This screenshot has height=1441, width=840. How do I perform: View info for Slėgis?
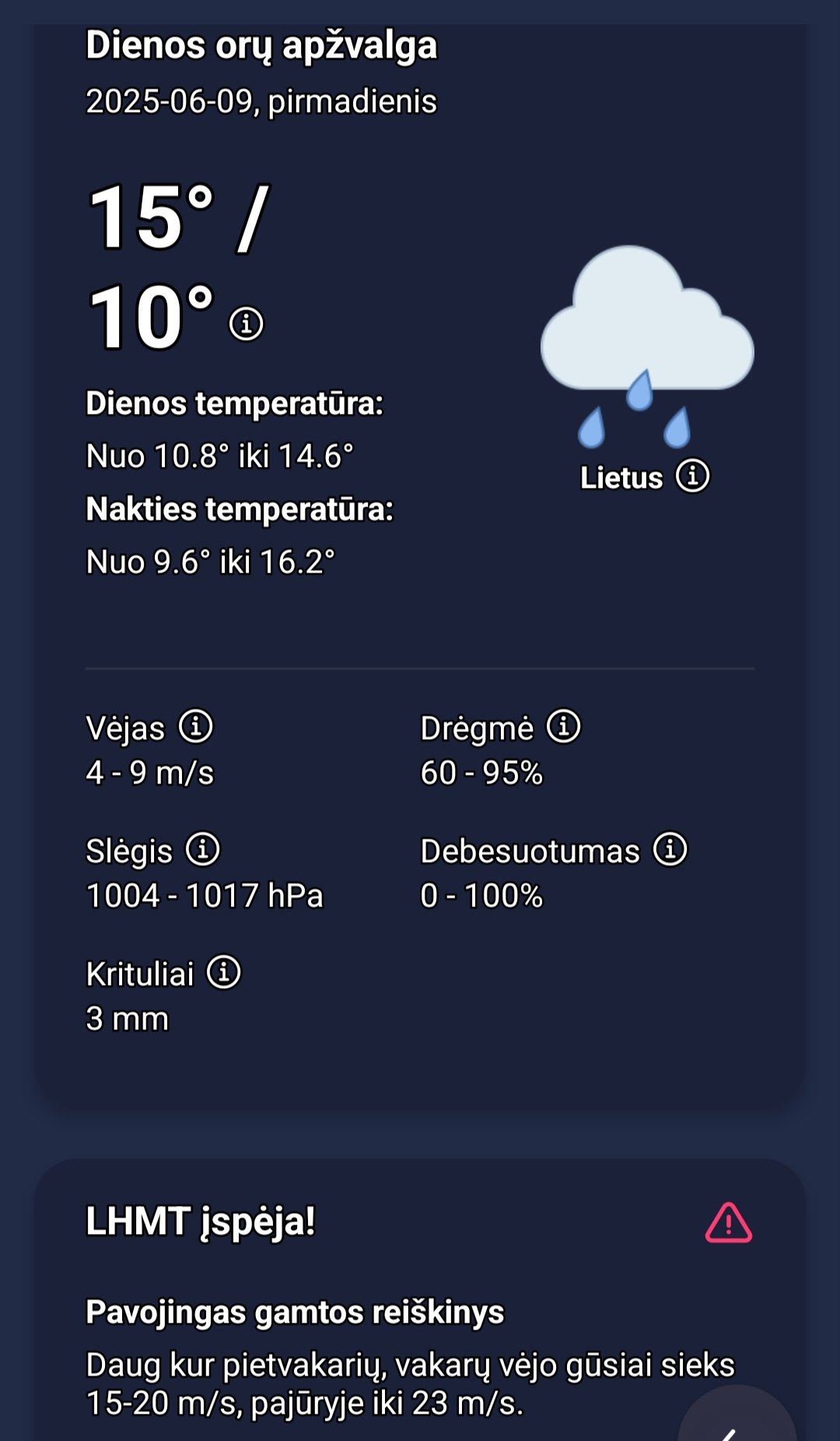pos(203,849)
